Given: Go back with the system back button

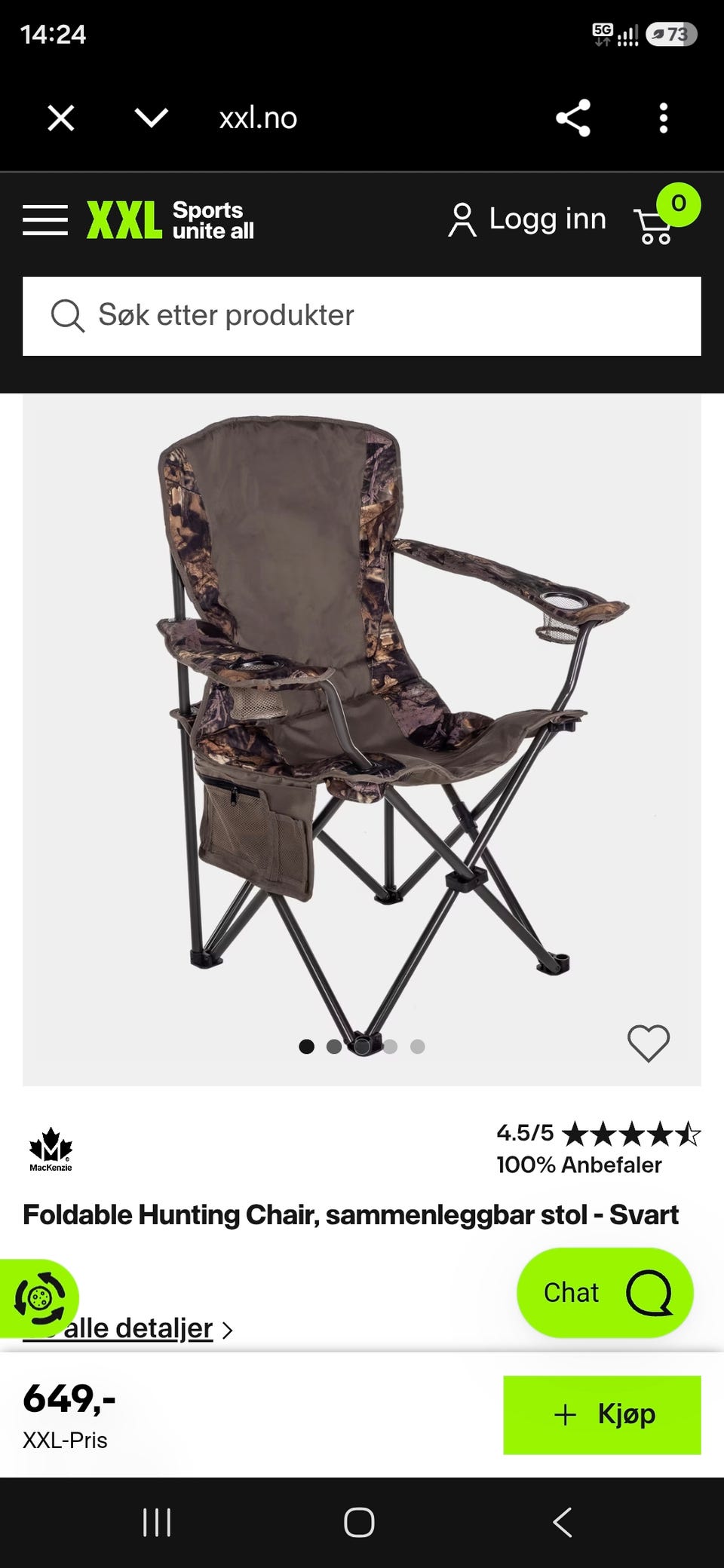Looking at the screenshot, I should click(563, 1522).
